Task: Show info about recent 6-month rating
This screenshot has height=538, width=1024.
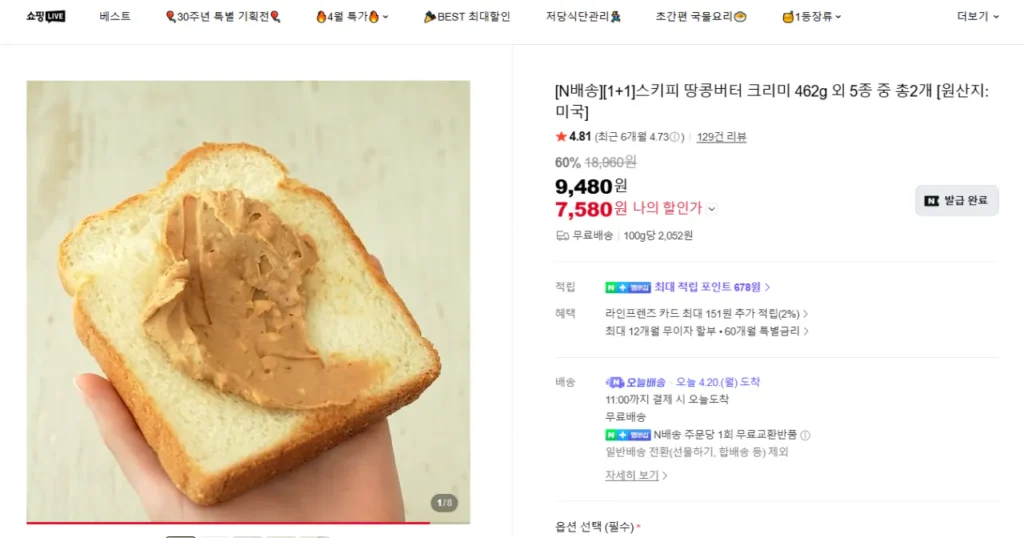Action: tap(676, 138)
